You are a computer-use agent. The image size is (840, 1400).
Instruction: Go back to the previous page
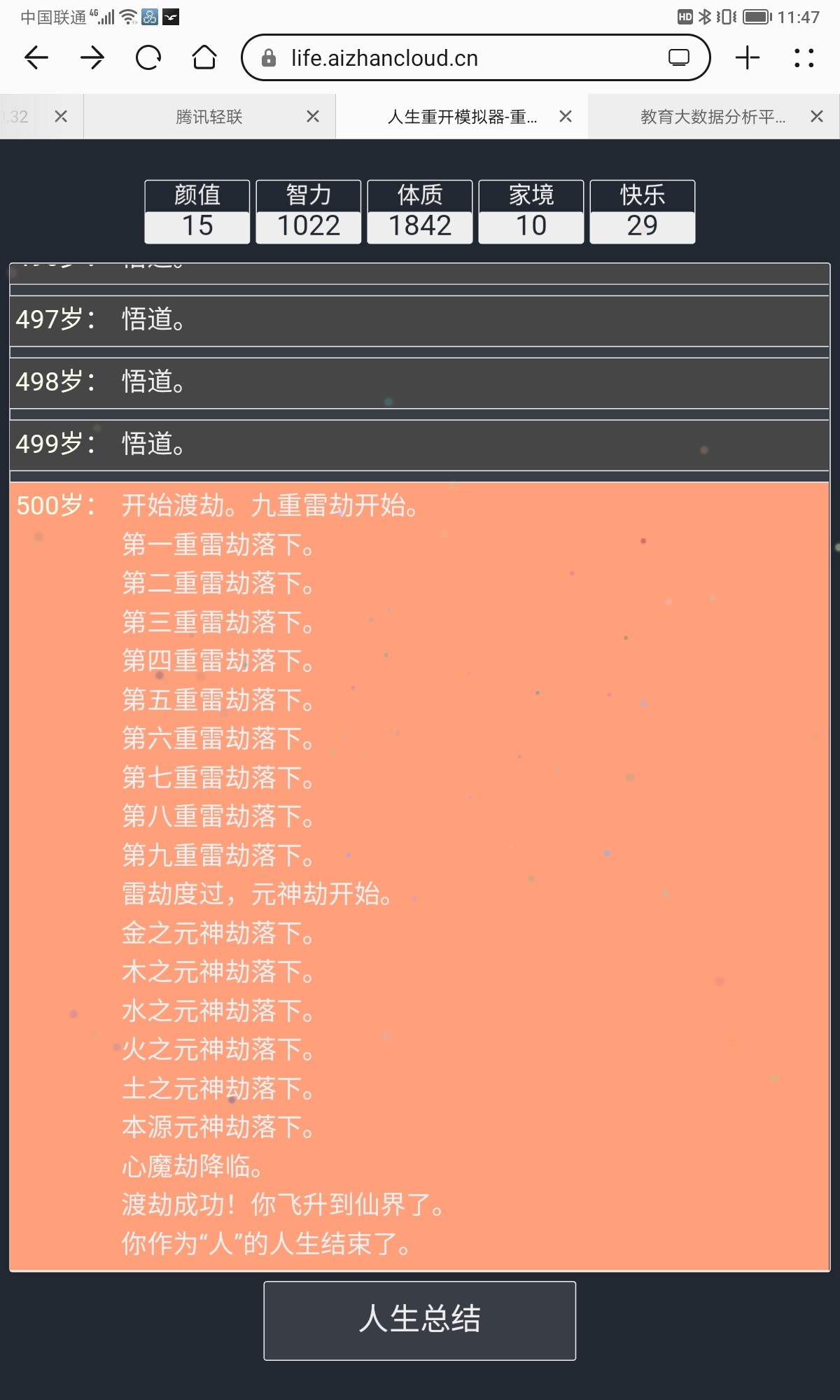click(x=36, y=57)
